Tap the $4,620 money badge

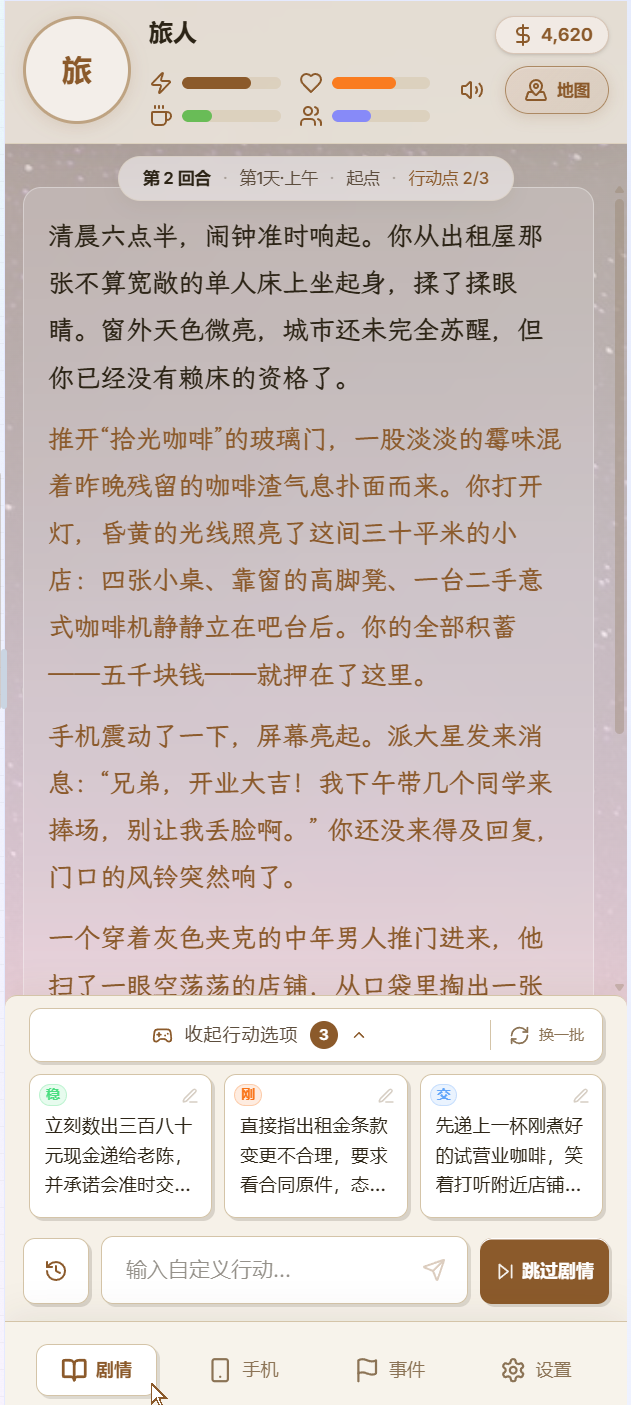coord(552,35)
